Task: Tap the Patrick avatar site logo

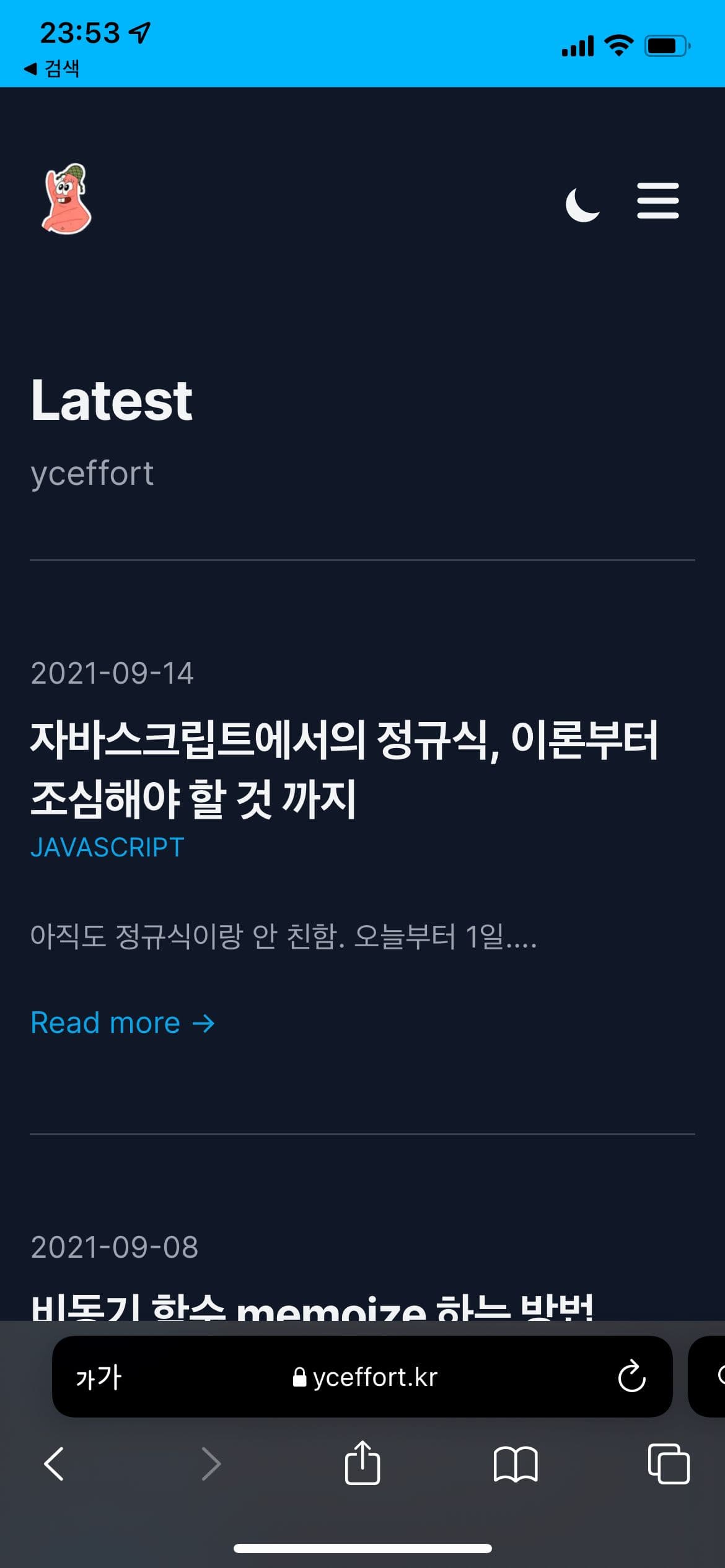Action: coord(67,199)
